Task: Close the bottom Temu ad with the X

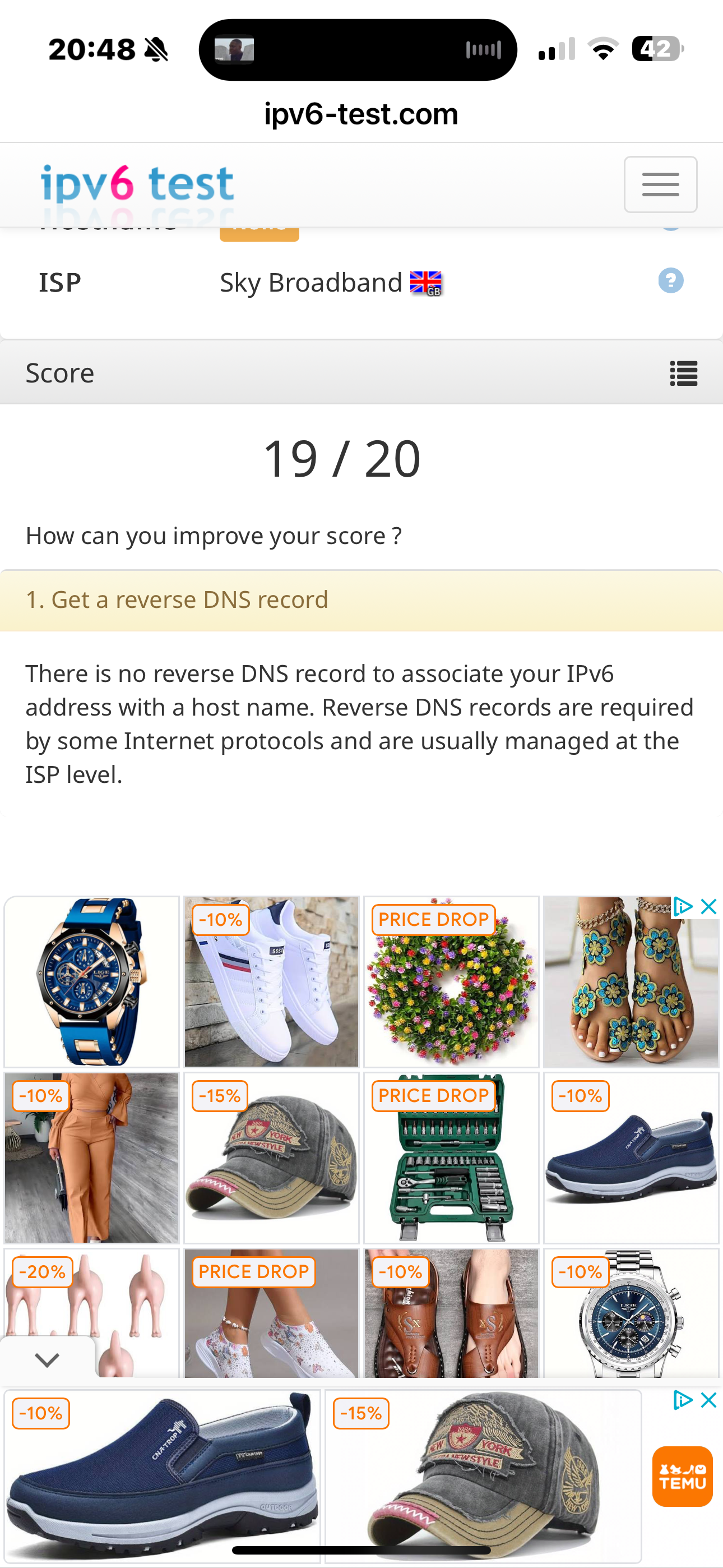Action: pos(708,1400)
